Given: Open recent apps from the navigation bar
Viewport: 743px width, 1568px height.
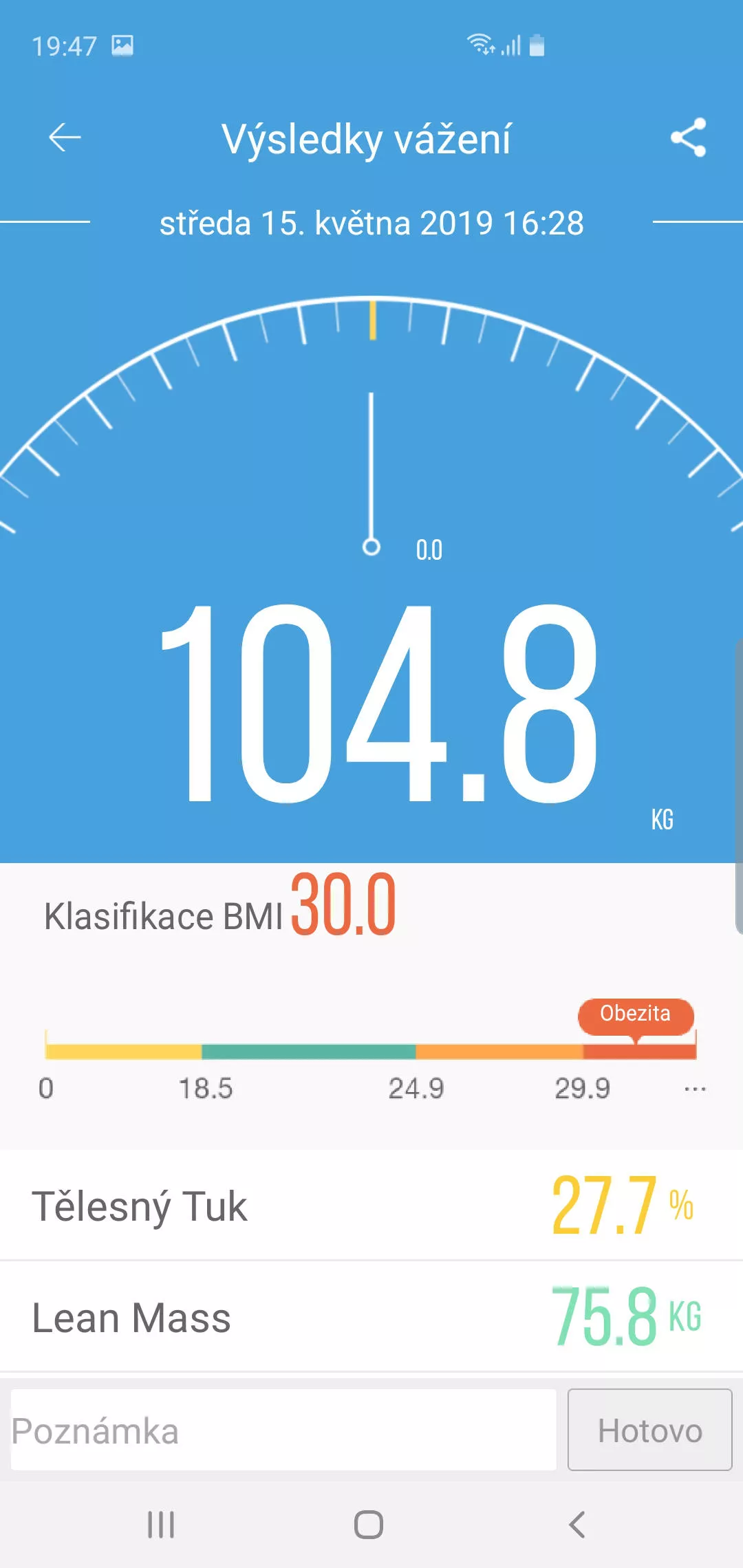Looking at the screenshot, I should pyautogui.click(x=161, y=1525).
